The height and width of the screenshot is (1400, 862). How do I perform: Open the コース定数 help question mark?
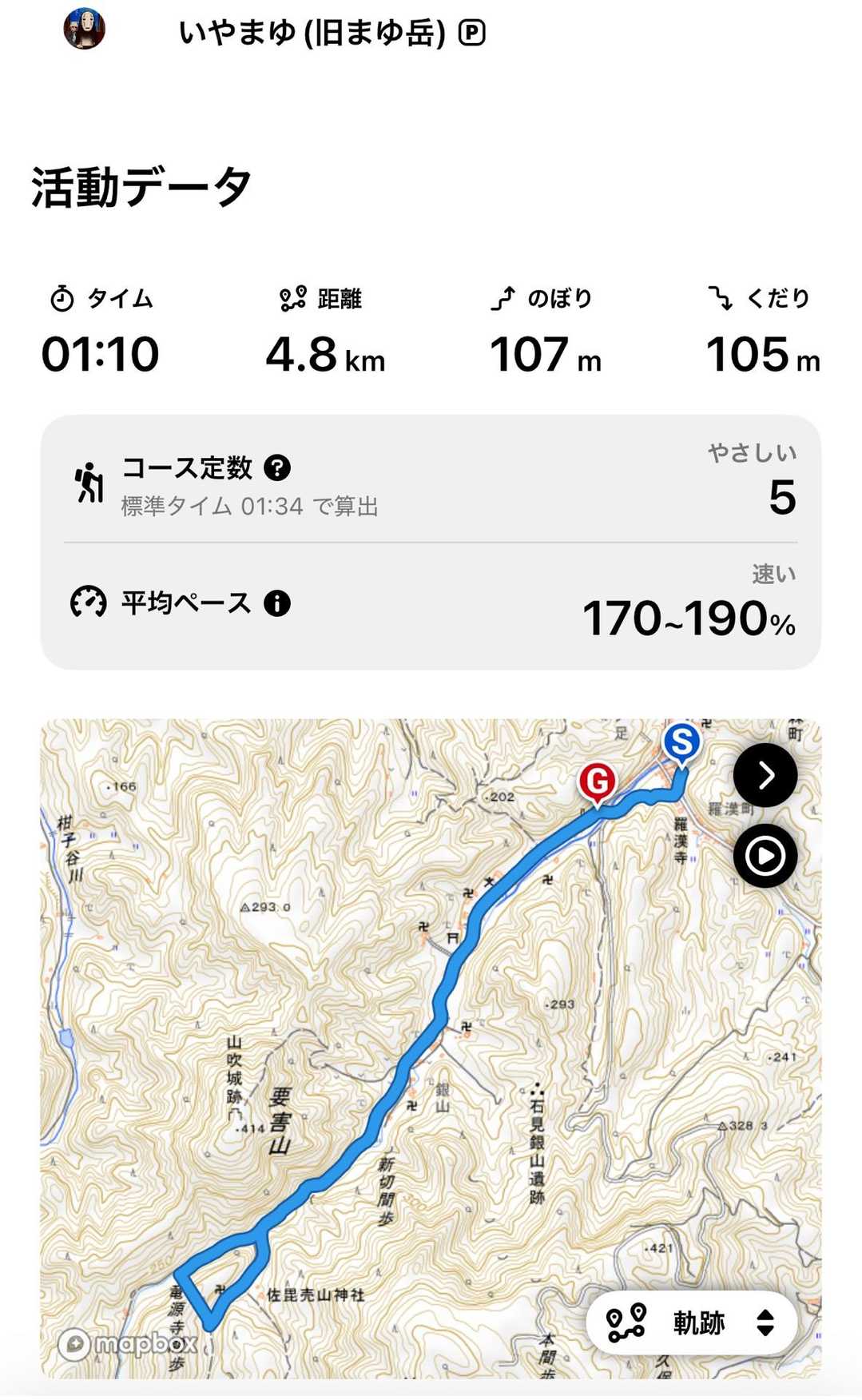pos(277,467)
